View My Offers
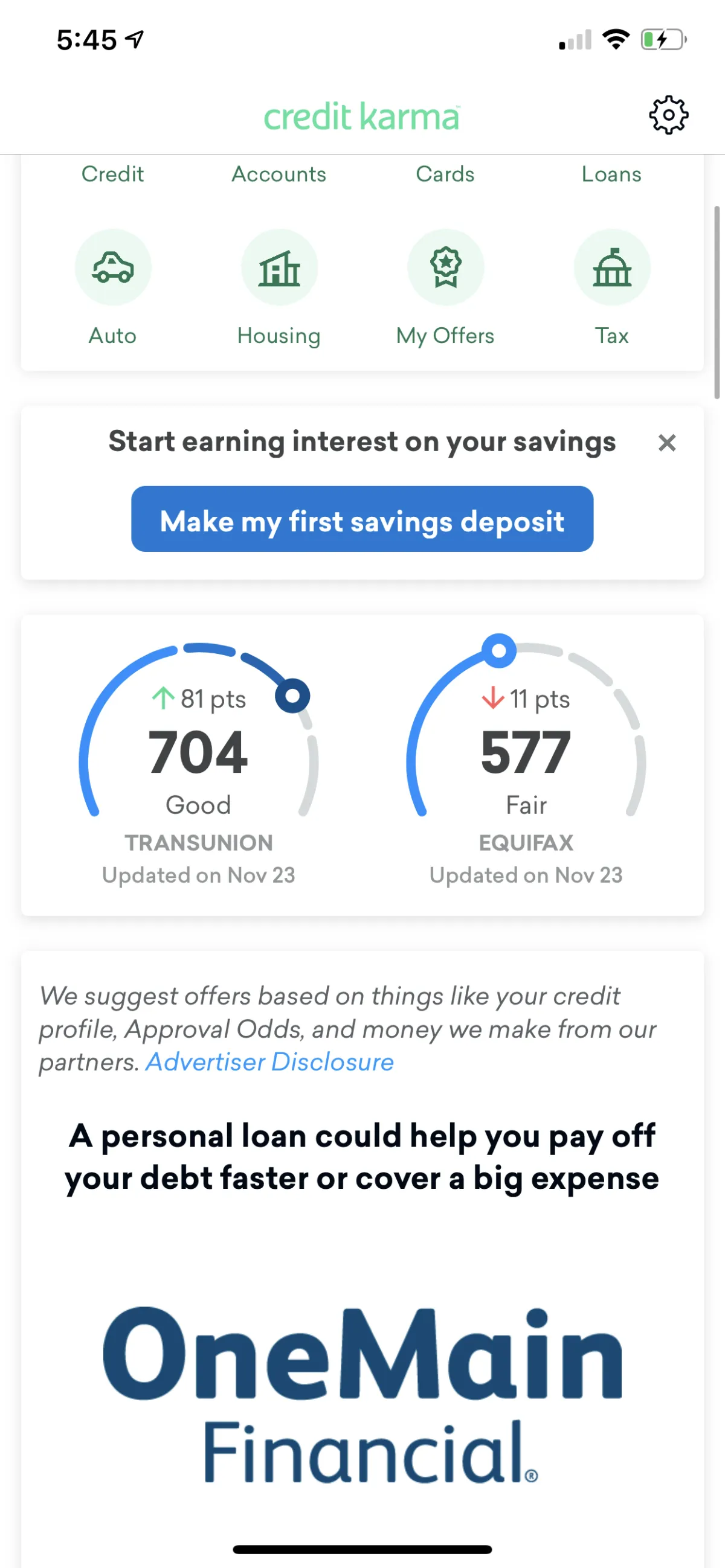725x1568 pixels. pos(445,269)
